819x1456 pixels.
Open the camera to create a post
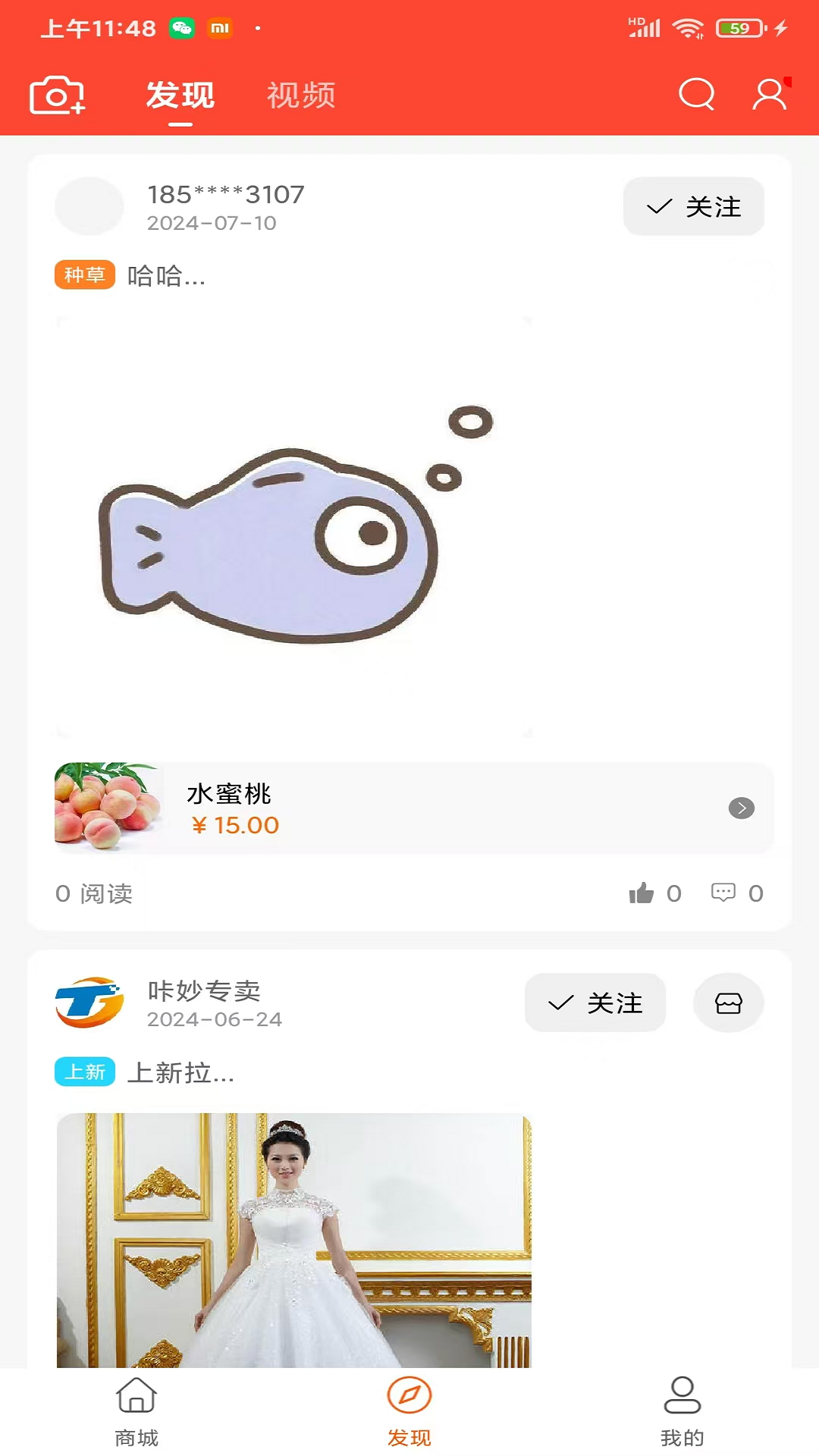57,96
